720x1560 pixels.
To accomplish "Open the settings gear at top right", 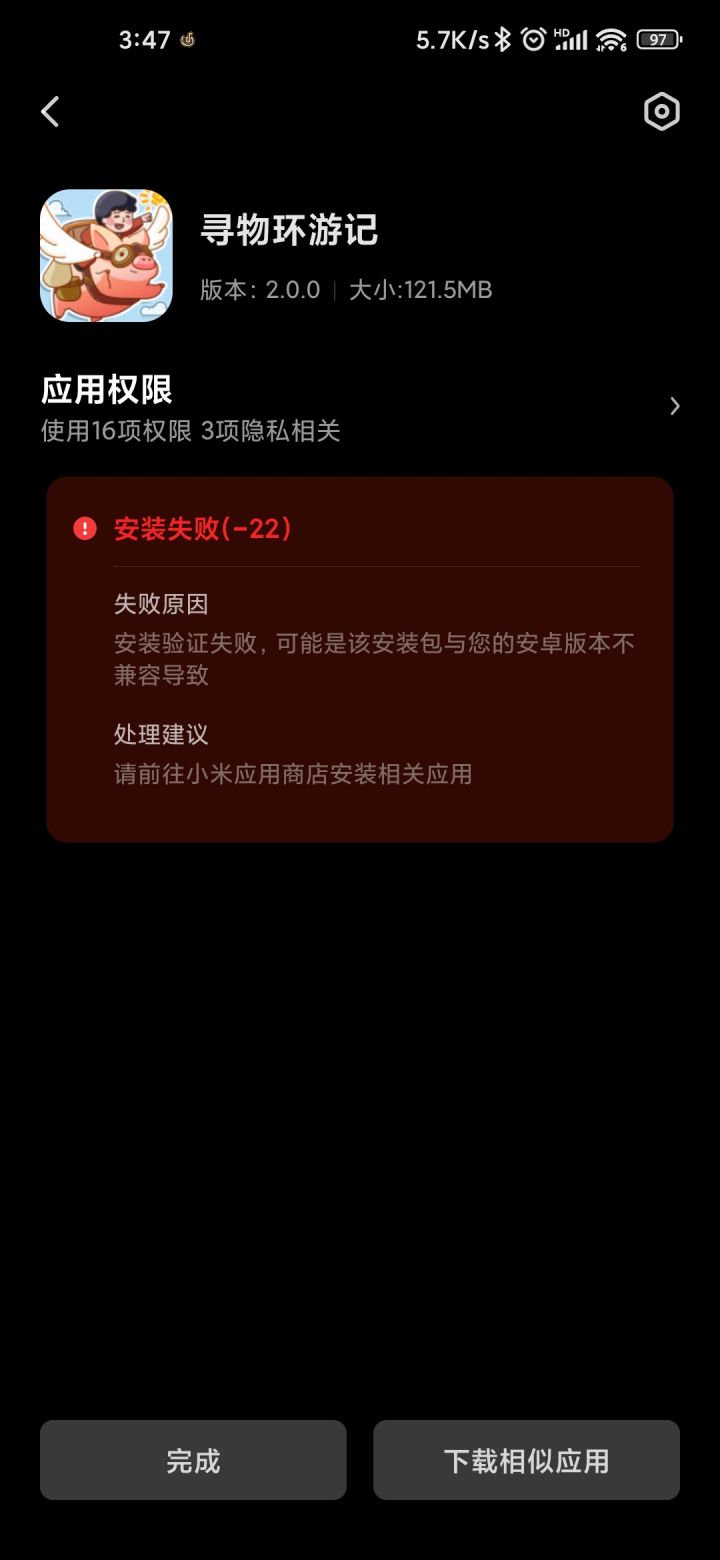I will pos(660,112).
